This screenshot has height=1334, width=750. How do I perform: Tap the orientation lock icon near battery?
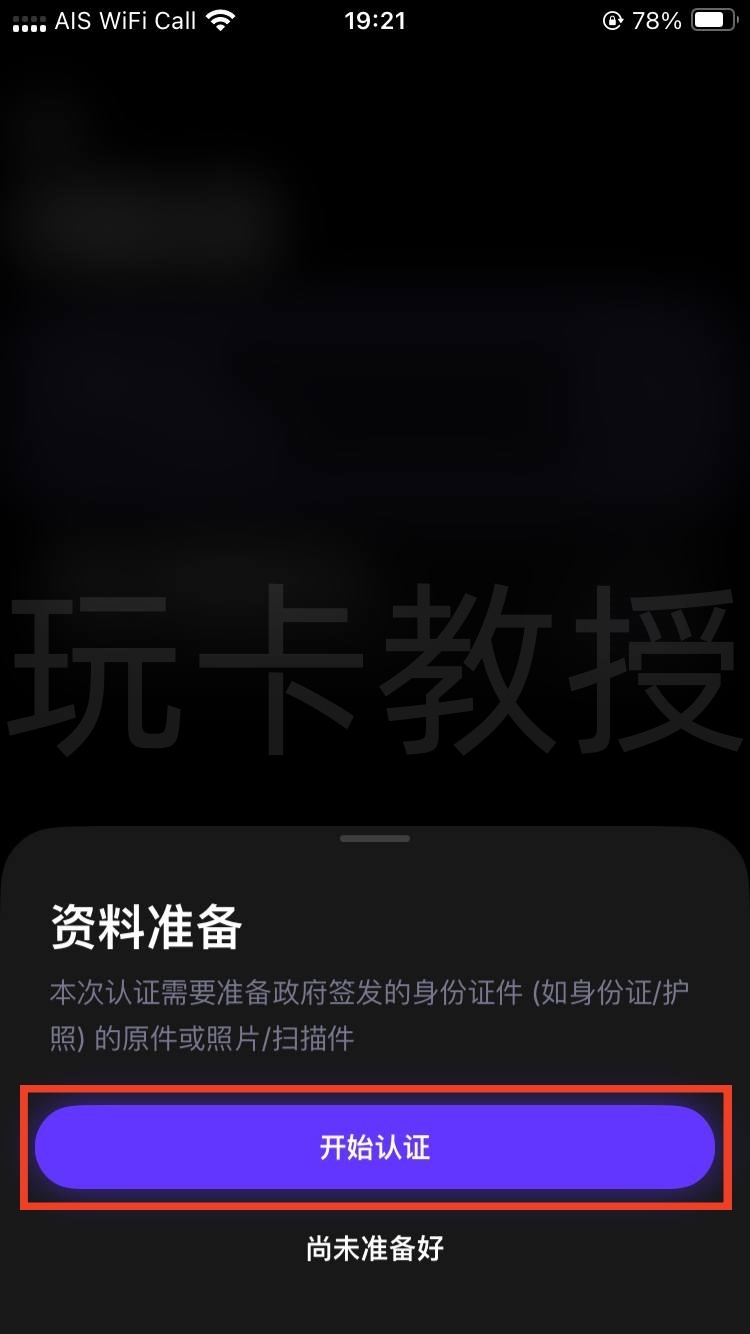[610, 19]
